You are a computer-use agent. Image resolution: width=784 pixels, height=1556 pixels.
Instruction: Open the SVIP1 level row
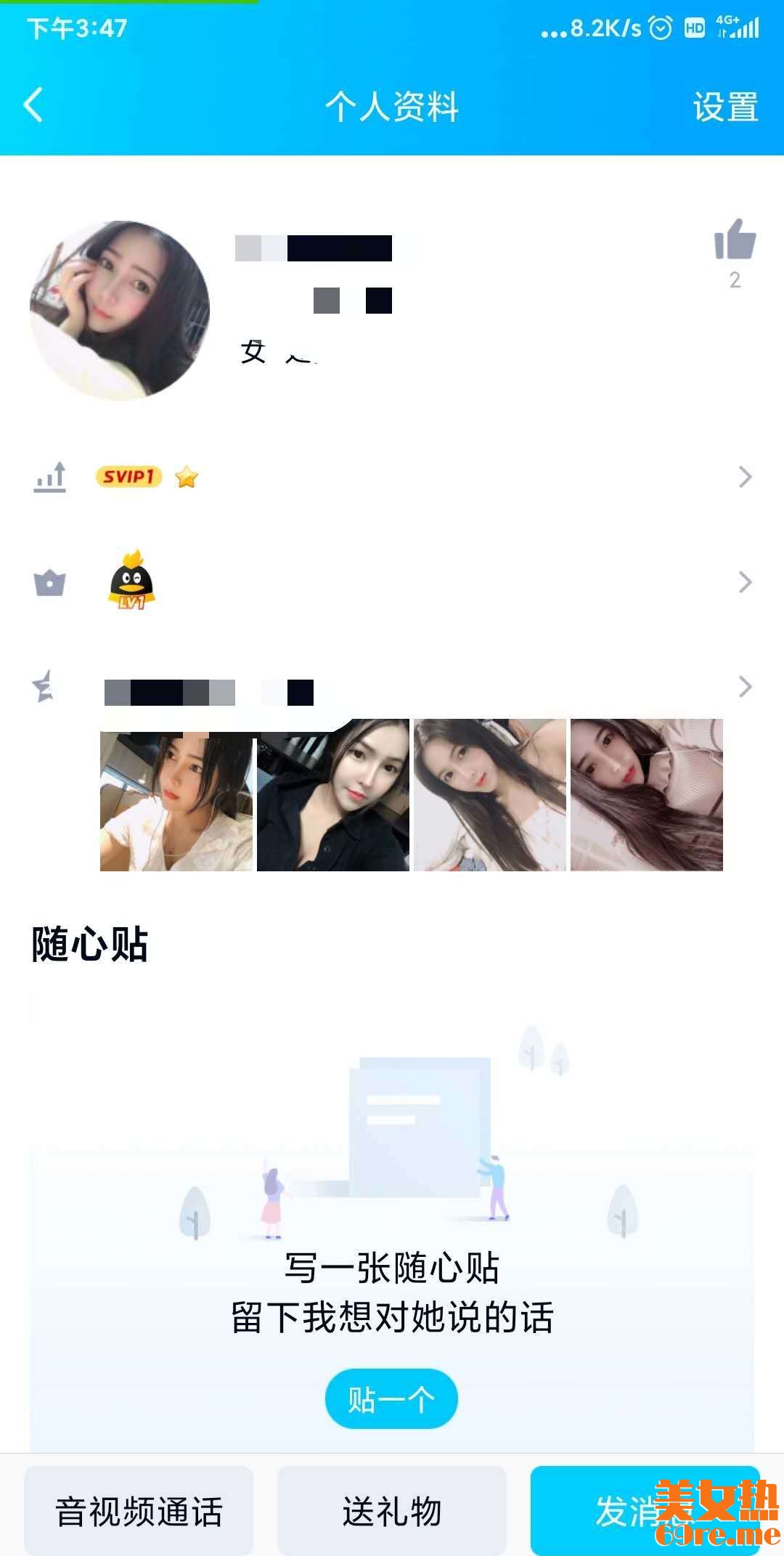pyautogui.click(x=392, y=477)
